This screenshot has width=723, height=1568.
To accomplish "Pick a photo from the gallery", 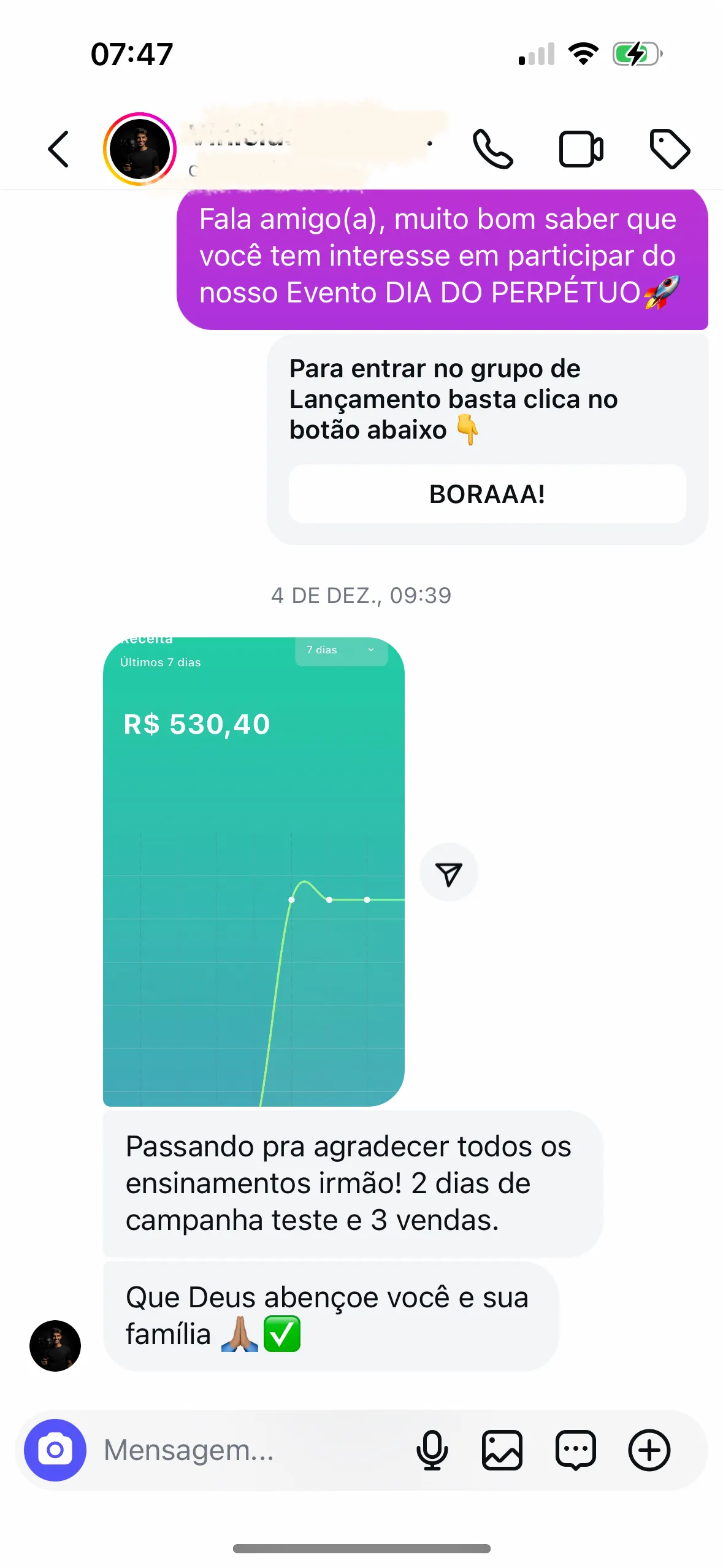I will tap(502, 1450).
